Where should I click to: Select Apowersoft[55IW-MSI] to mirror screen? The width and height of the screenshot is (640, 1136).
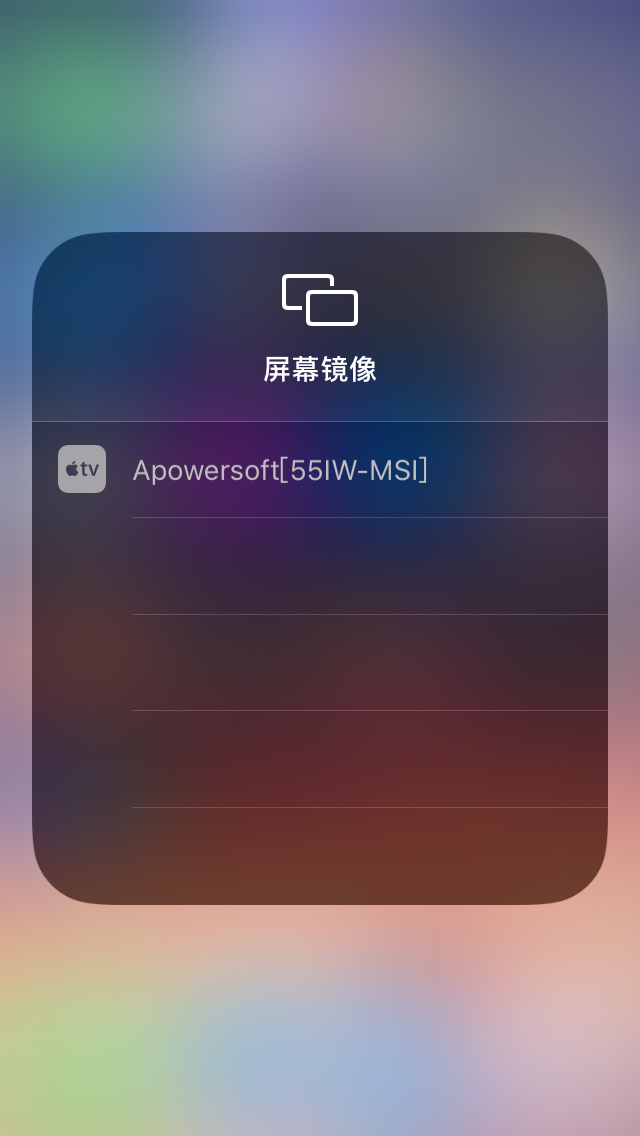[x=280, y=470]
